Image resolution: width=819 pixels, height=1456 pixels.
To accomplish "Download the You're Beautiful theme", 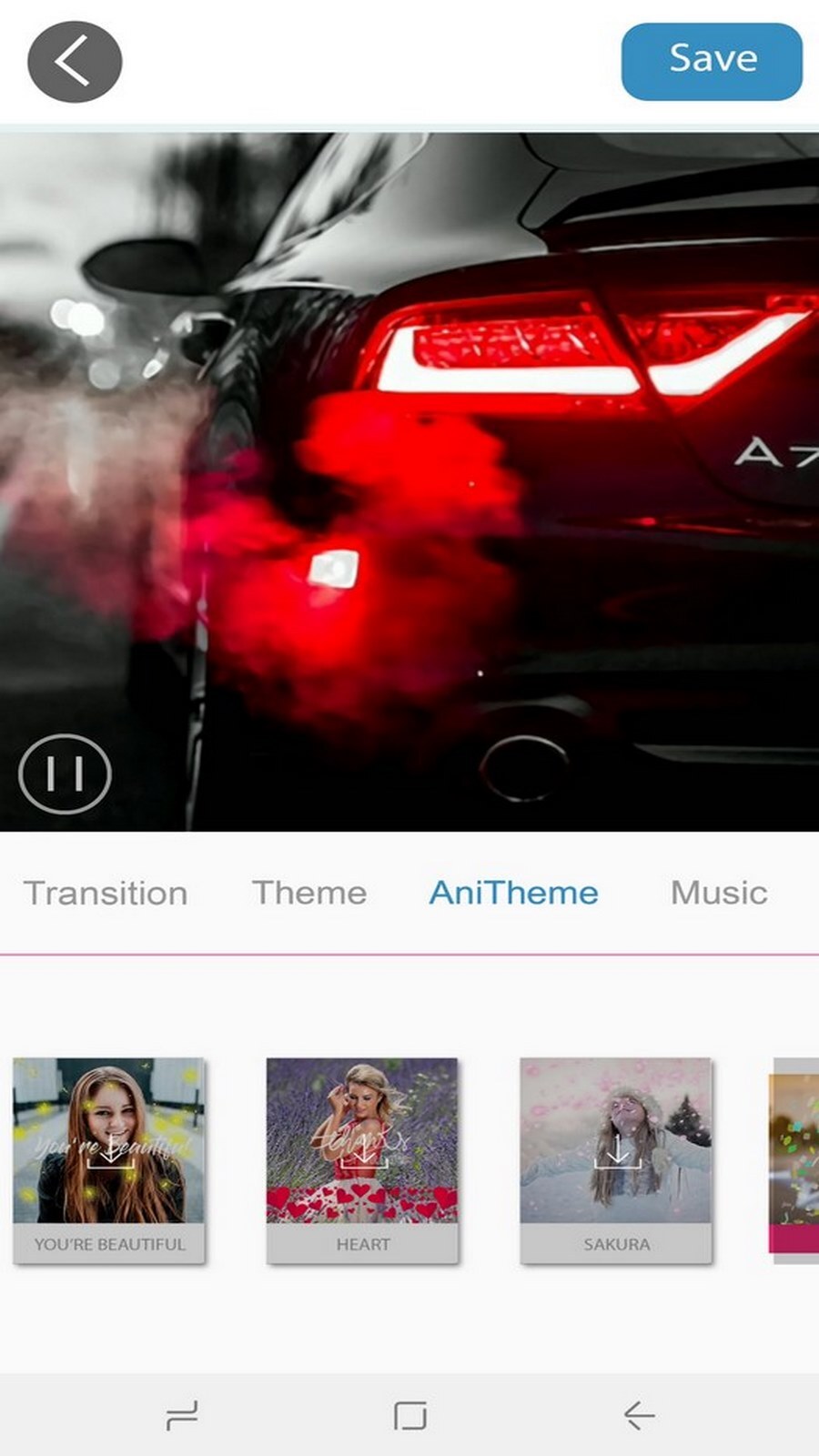I will (109, 1154).
